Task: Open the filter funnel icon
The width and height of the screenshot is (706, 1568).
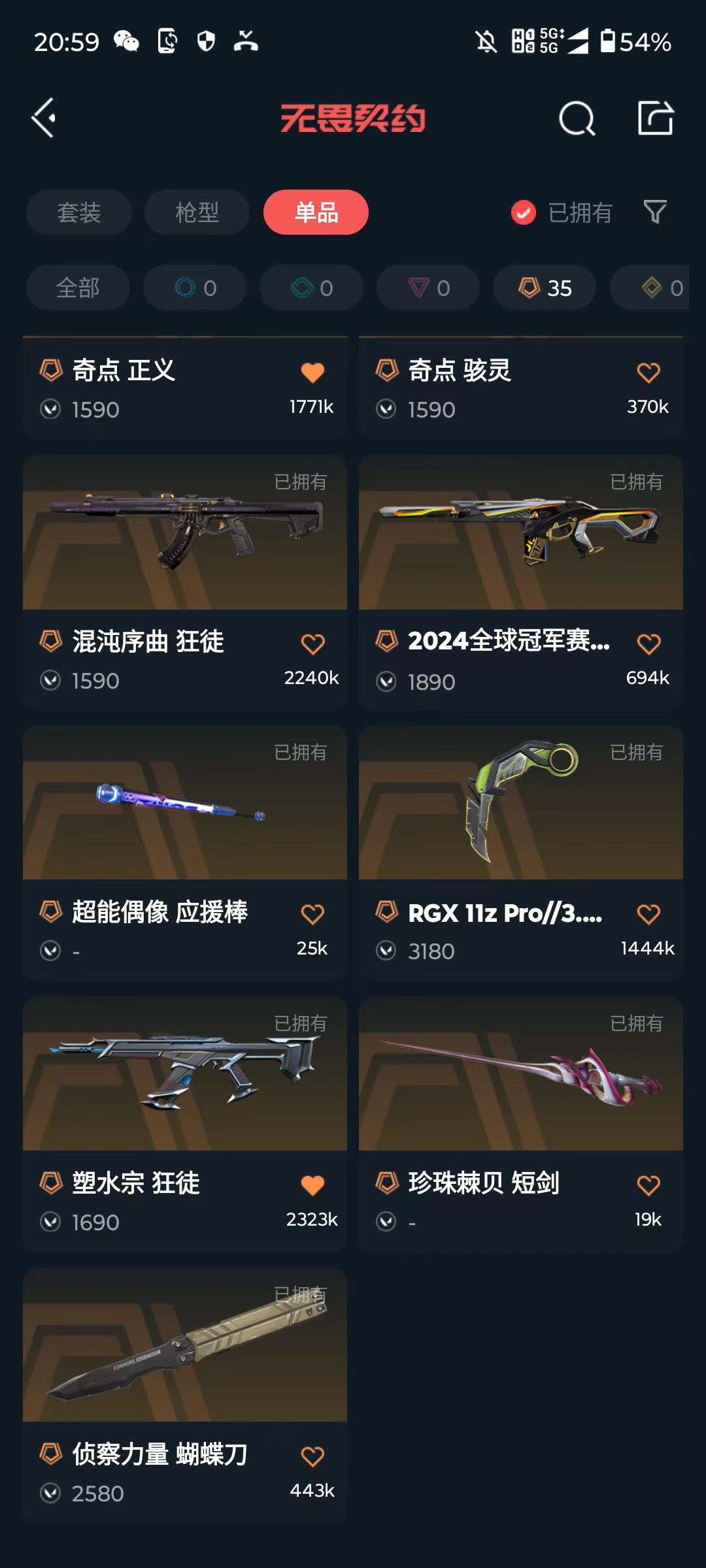Action: tap(655, 212)
